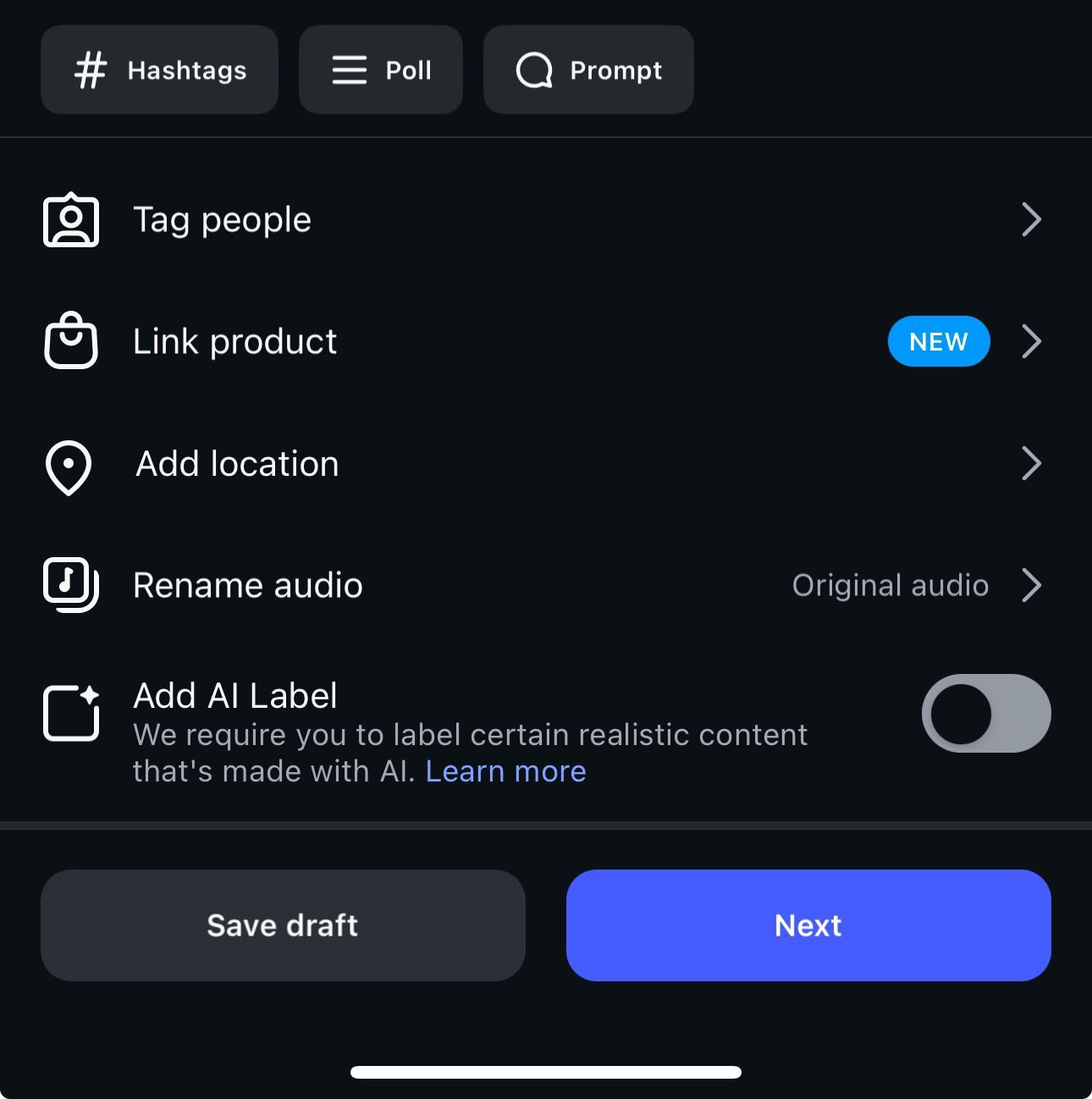Expand Add location with the right arrow
This screenshot has height=1099, width=1092.
[1033, 463]
